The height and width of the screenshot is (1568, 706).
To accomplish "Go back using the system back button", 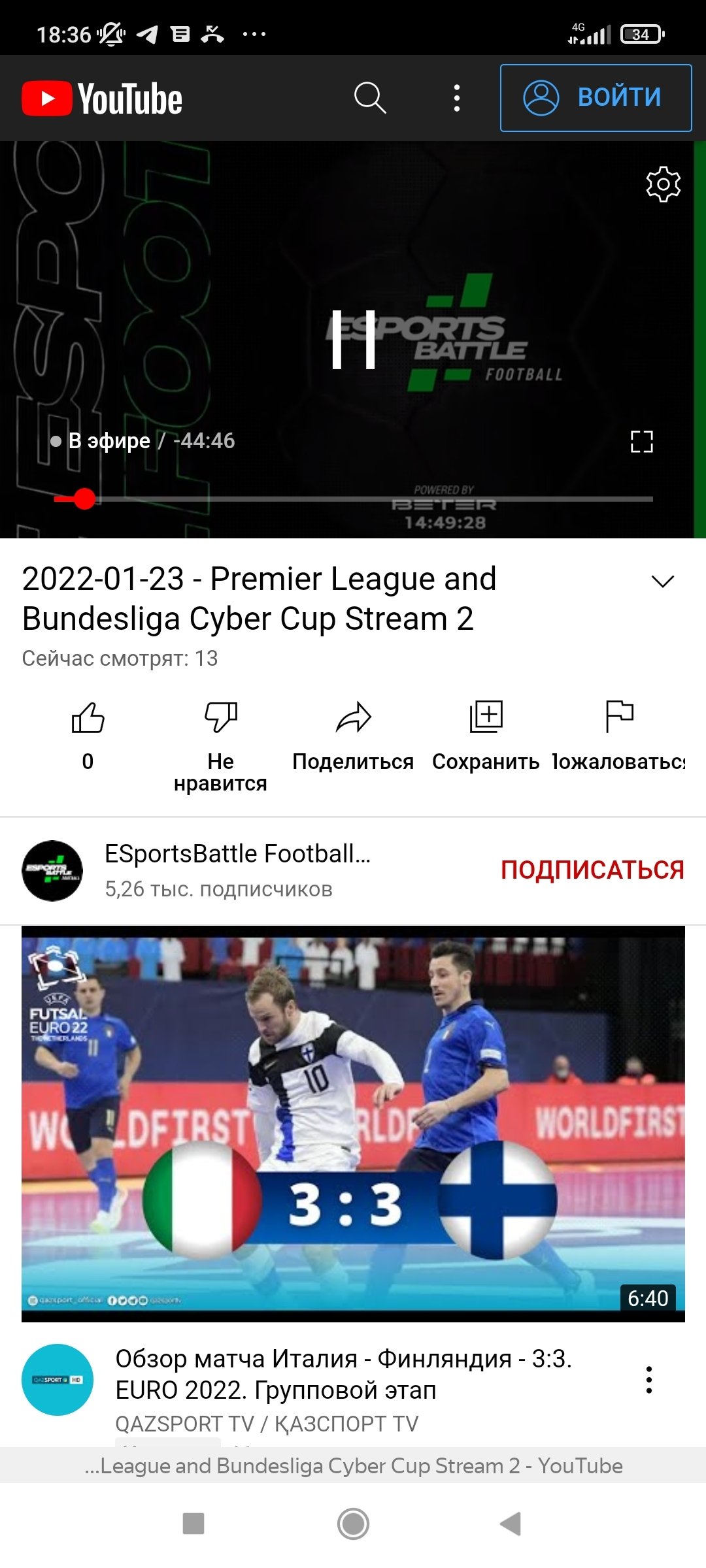I will pyautogui.click(x=511, y=1524).
